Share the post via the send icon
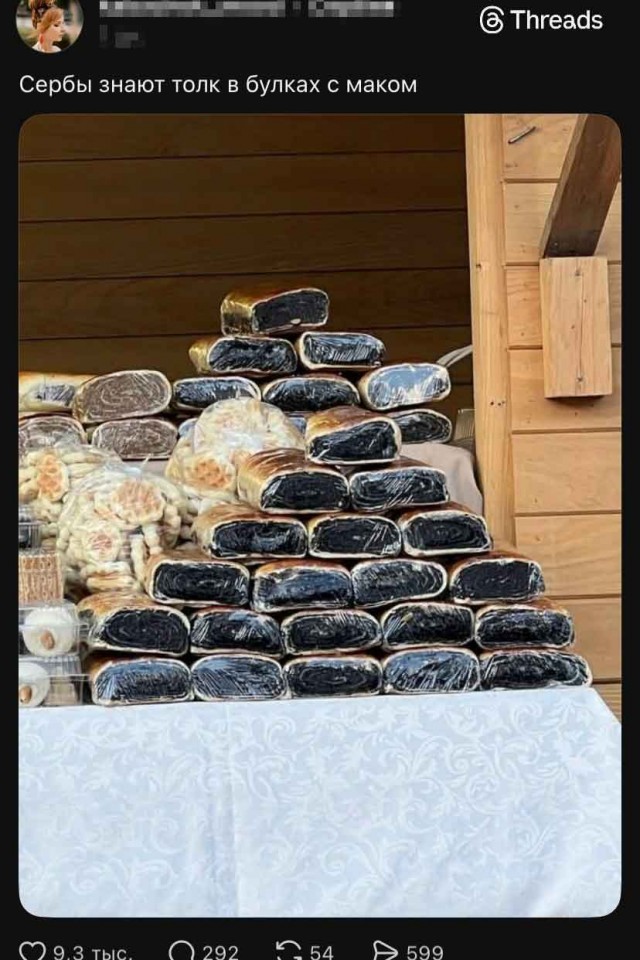 tap(385, 950)
